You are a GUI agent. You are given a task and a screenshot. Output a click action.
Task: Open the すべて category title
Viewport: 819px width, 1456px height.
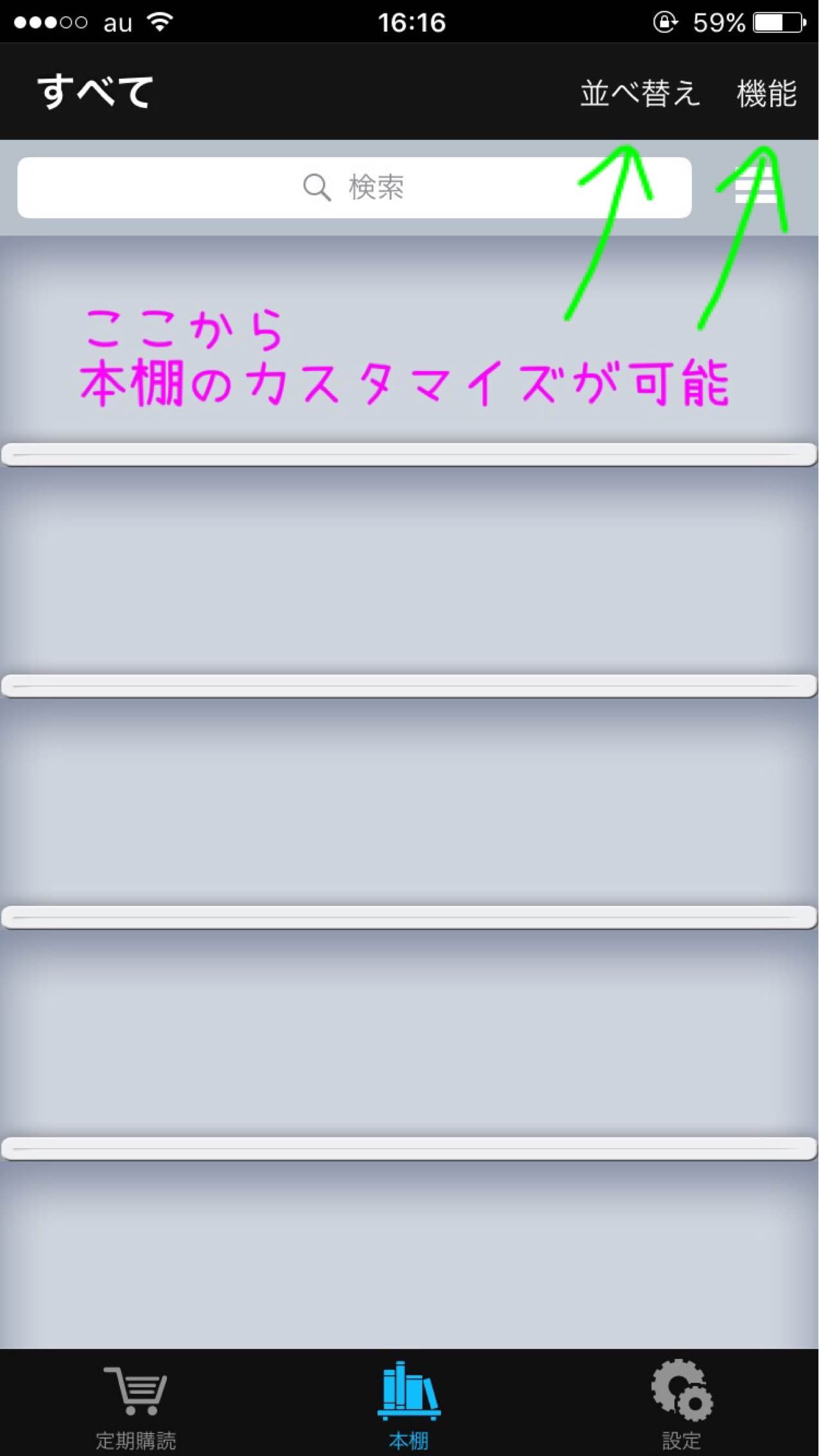(x=96, y=92)
